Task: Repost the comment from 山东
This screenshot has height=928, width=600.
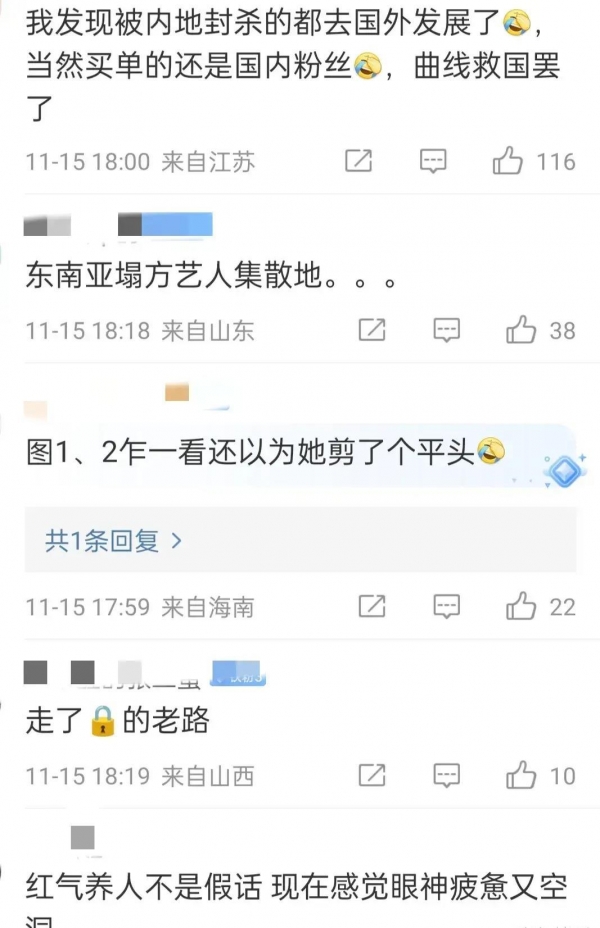Action: coord(372,329)
